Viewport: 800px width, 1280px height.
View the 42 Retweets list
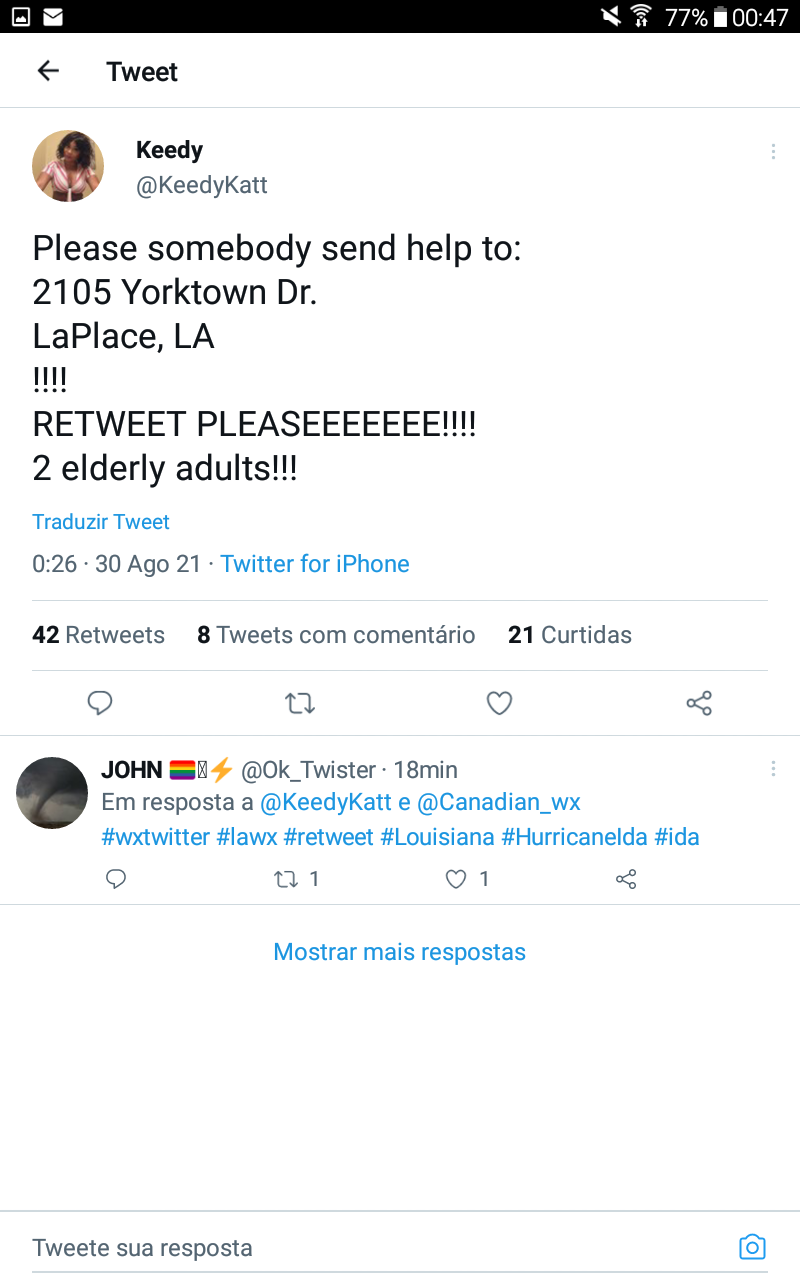point(98,635)
